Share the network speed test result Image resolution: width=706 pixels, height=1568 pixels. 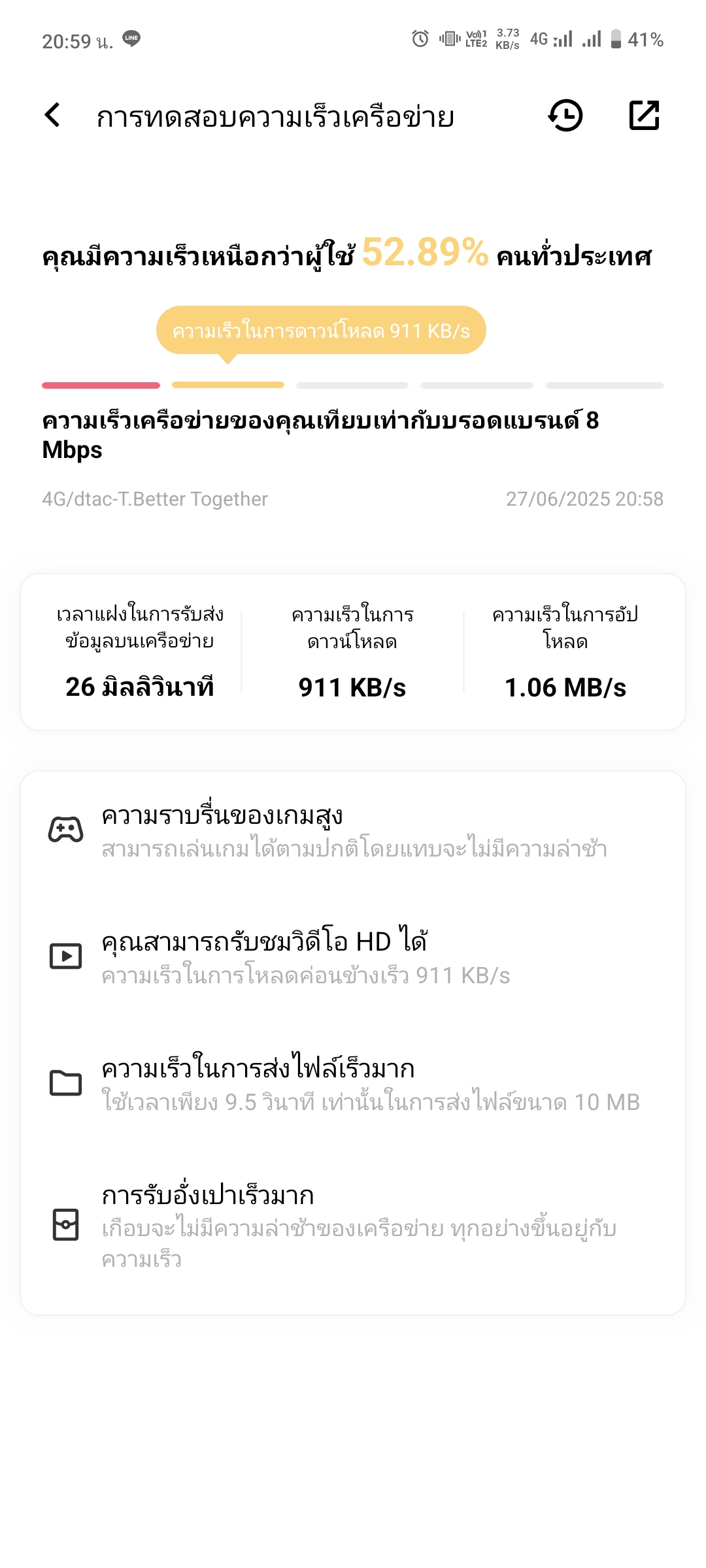click(644, 116)
